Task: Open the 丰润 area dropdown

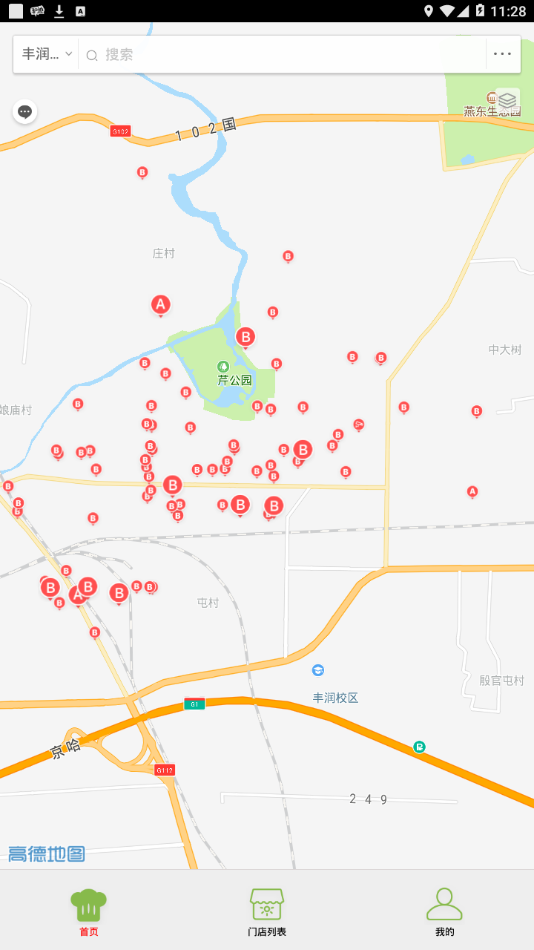Action: click(x=47, y=54)
